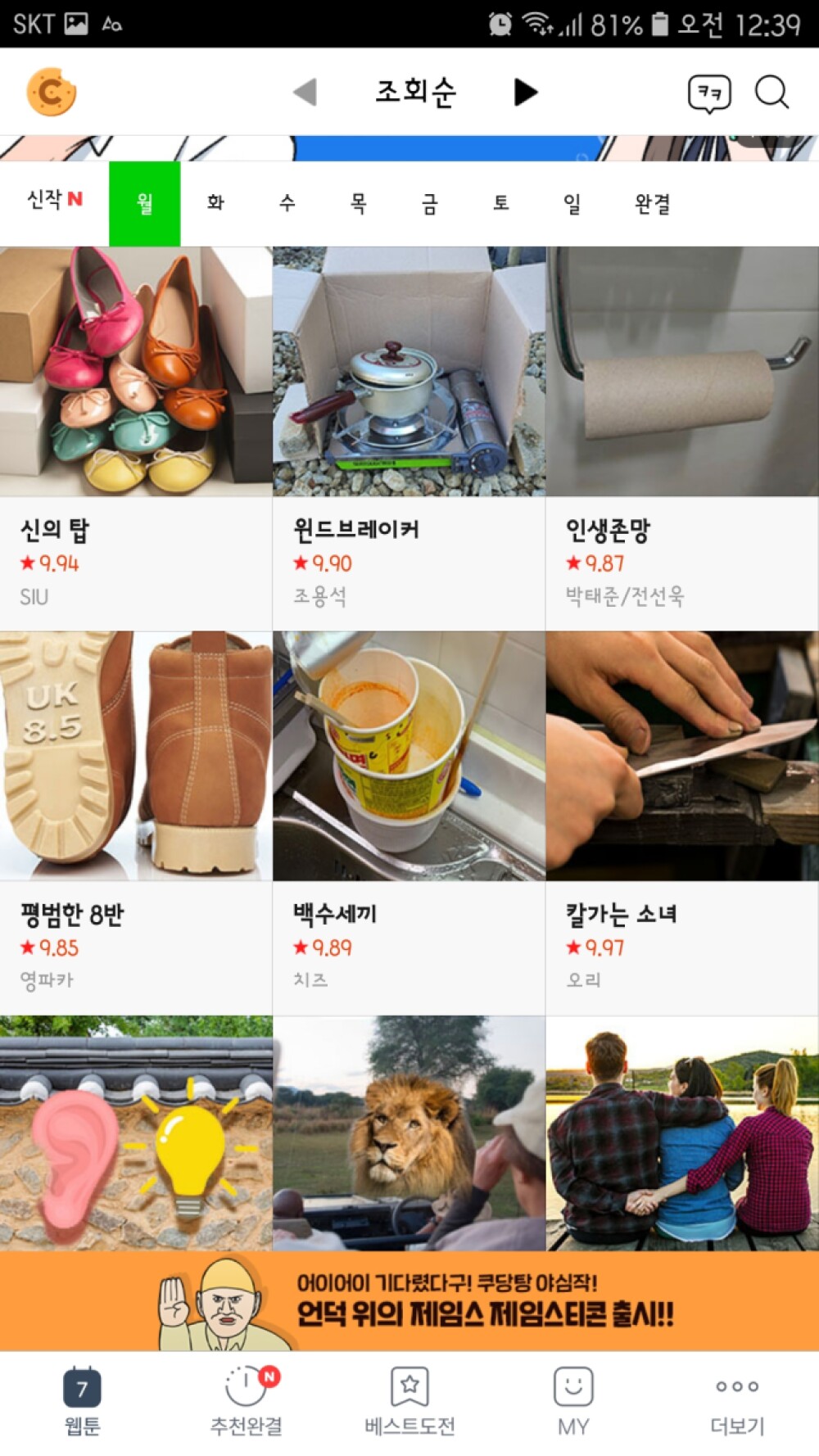Tap the orange cookie app logo

tap(50, 93)
